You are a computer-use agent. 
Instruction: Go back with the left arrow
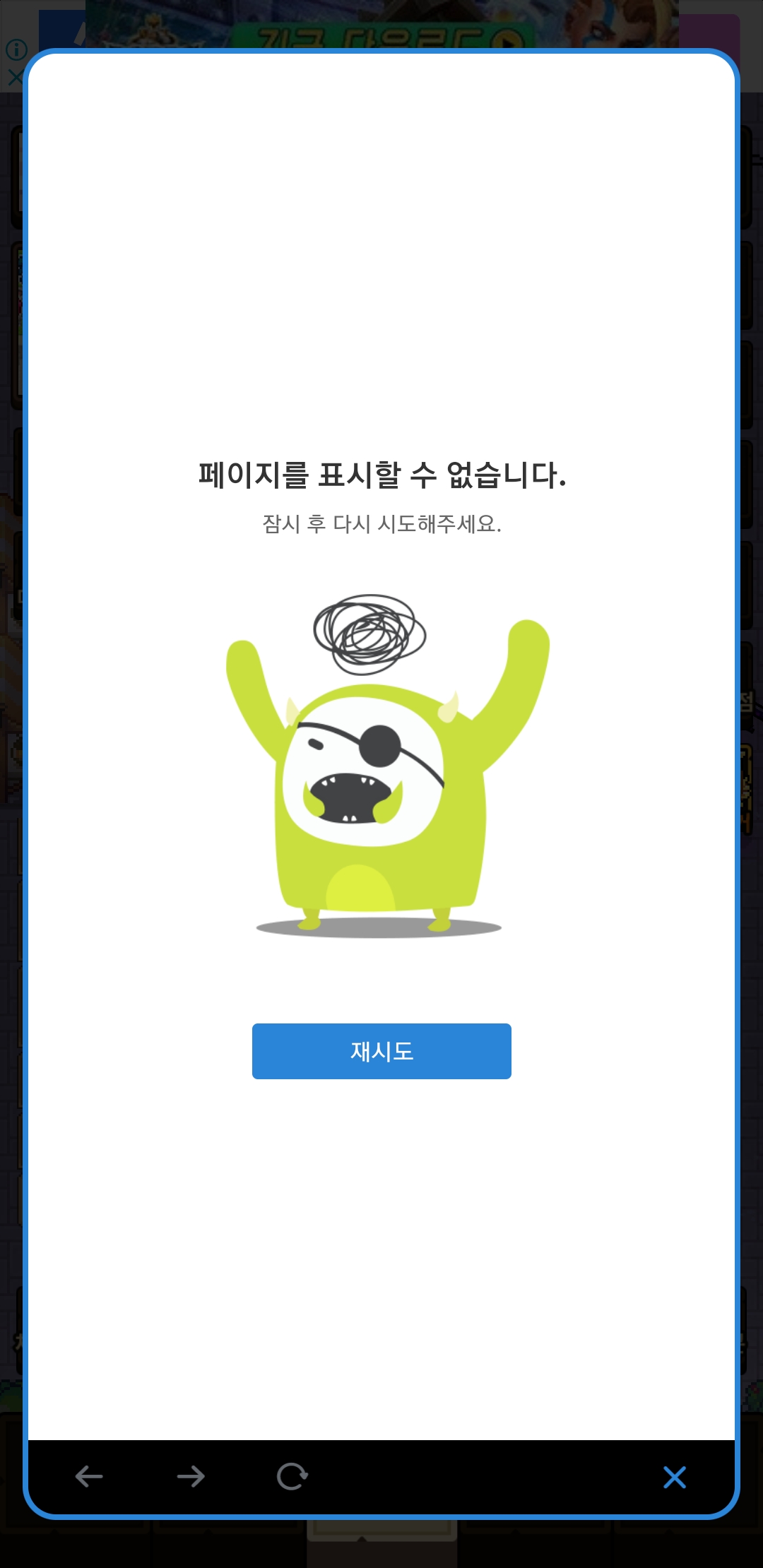(89, 1476)
